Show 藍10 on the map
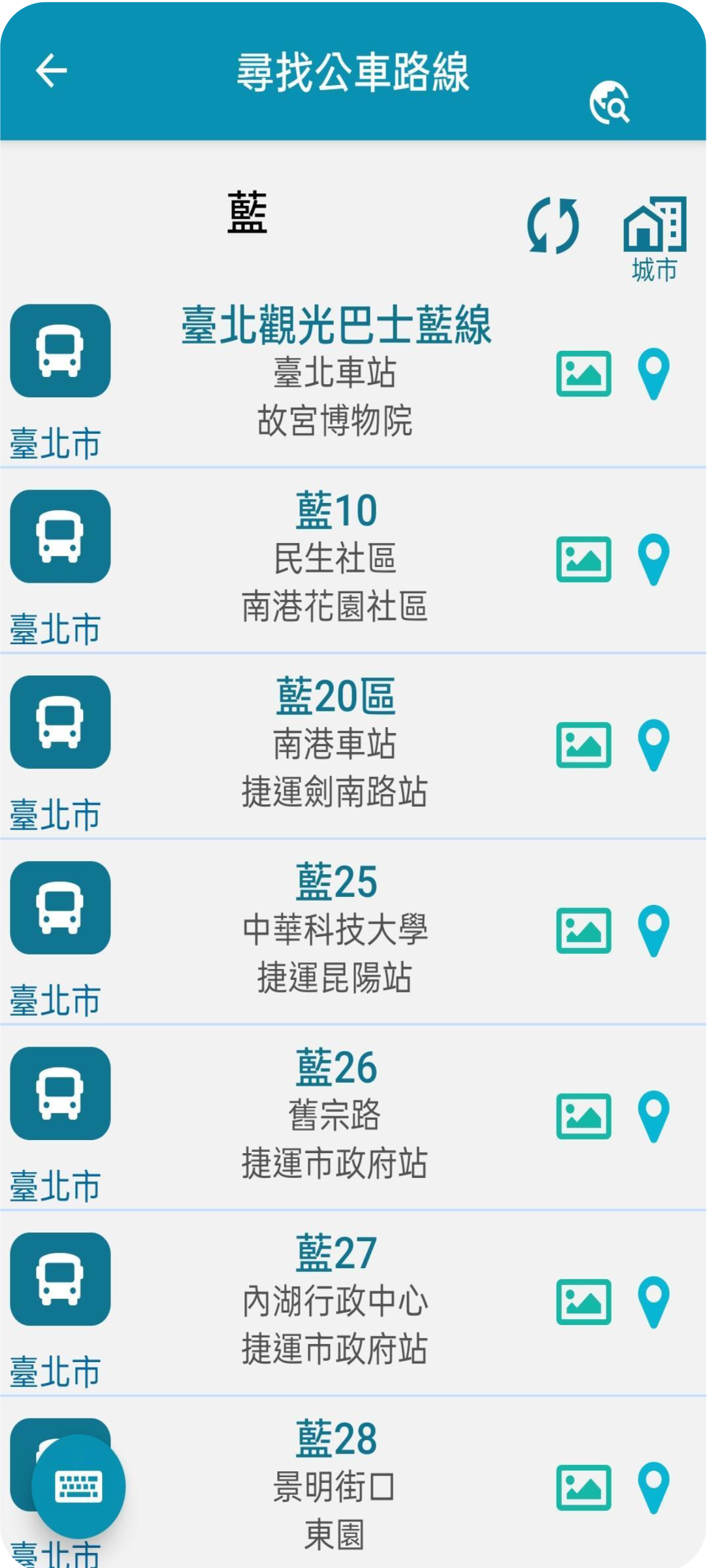 [653, 559]
